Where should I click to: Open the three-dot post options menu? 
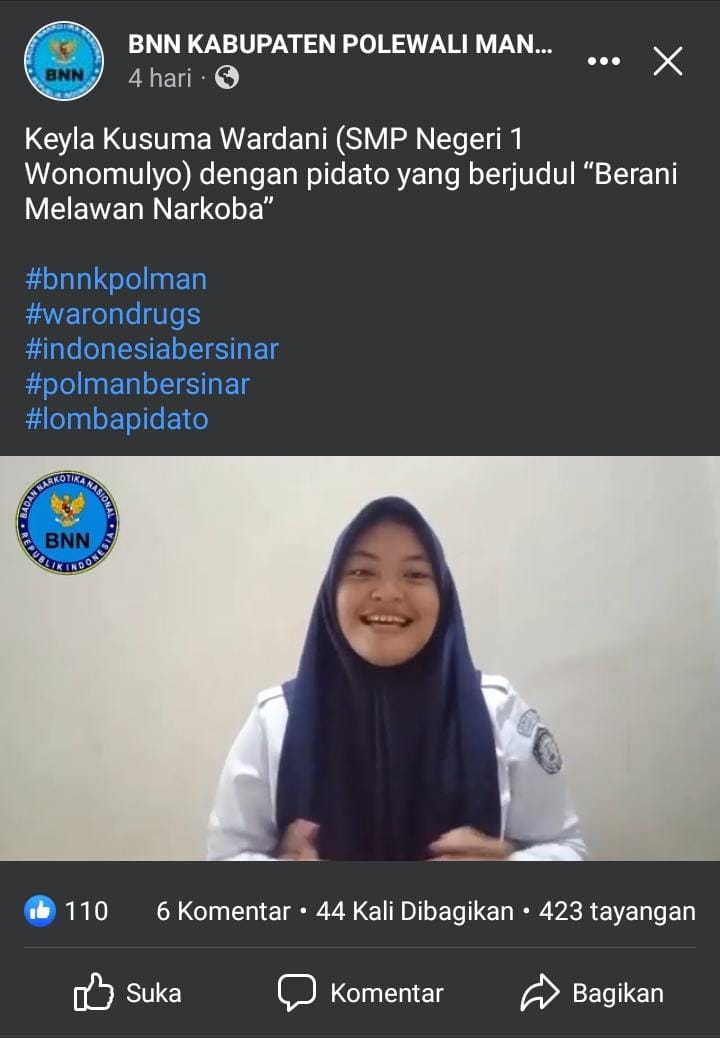[x=603, y=61]
